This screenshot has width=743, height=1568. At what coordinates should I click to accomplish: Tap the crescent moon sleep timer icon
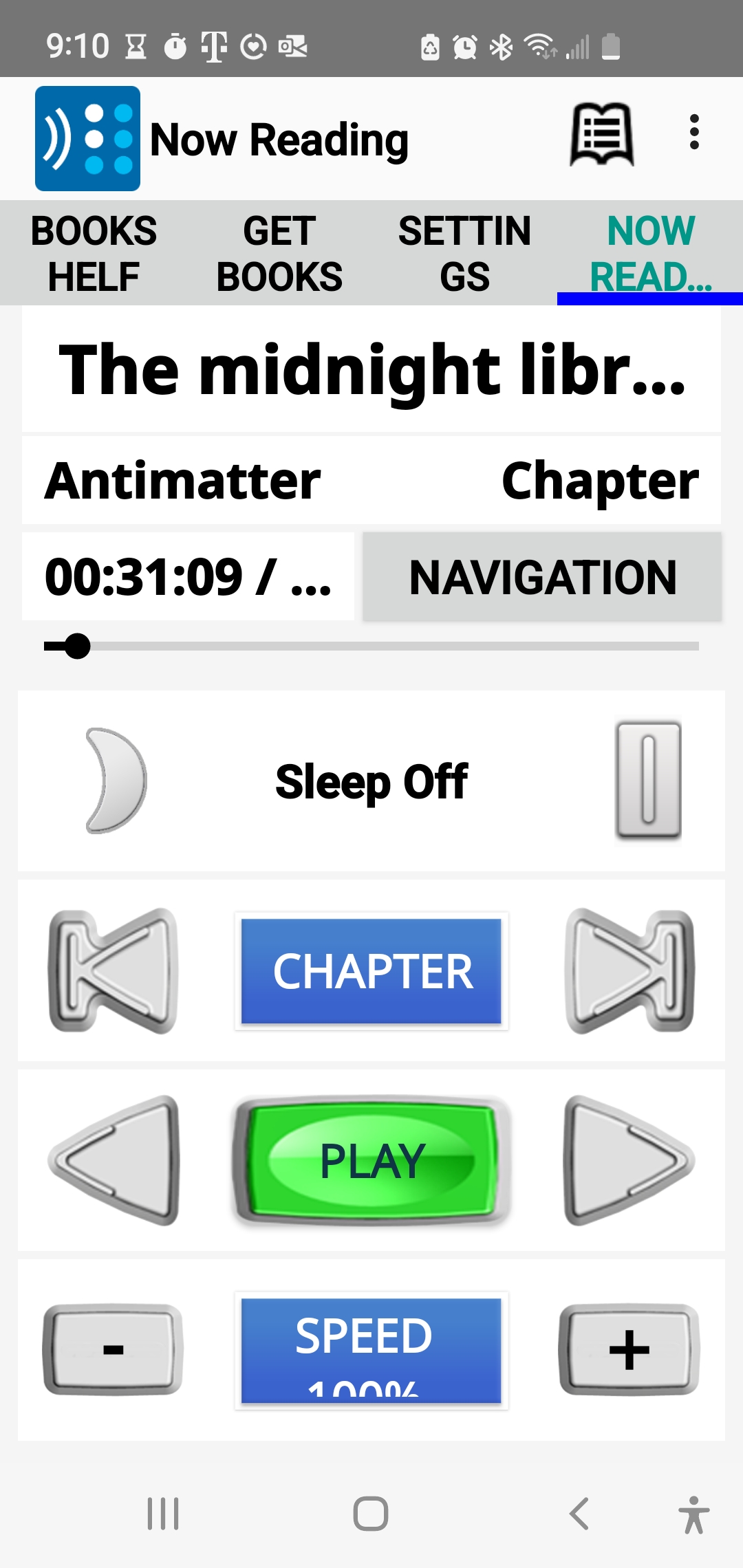[116, 781]
